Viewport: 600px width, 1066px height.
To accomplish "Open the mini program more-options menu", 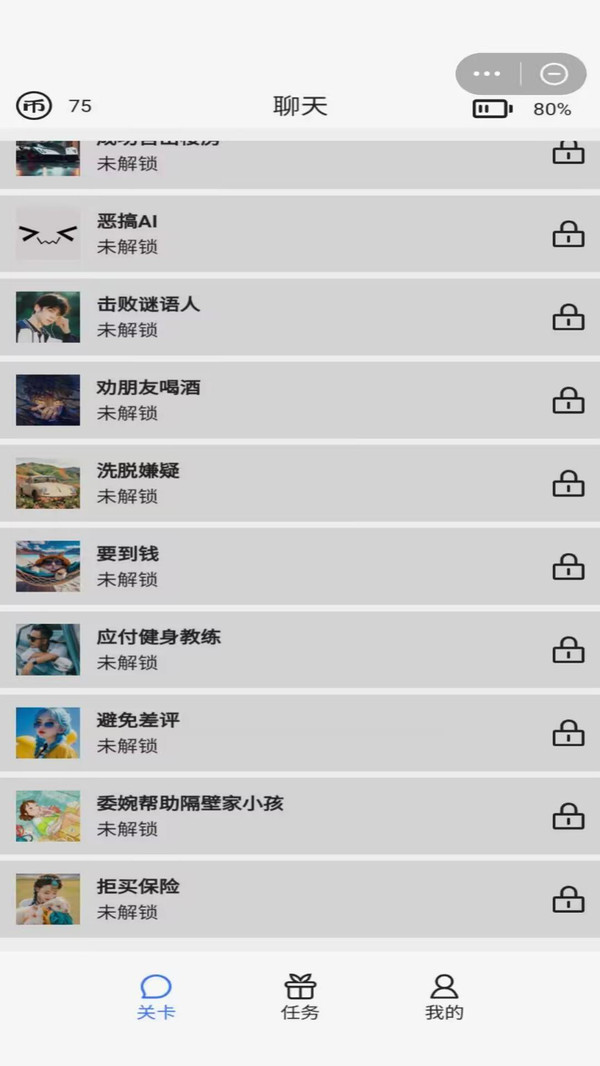I will click(487, 73).
